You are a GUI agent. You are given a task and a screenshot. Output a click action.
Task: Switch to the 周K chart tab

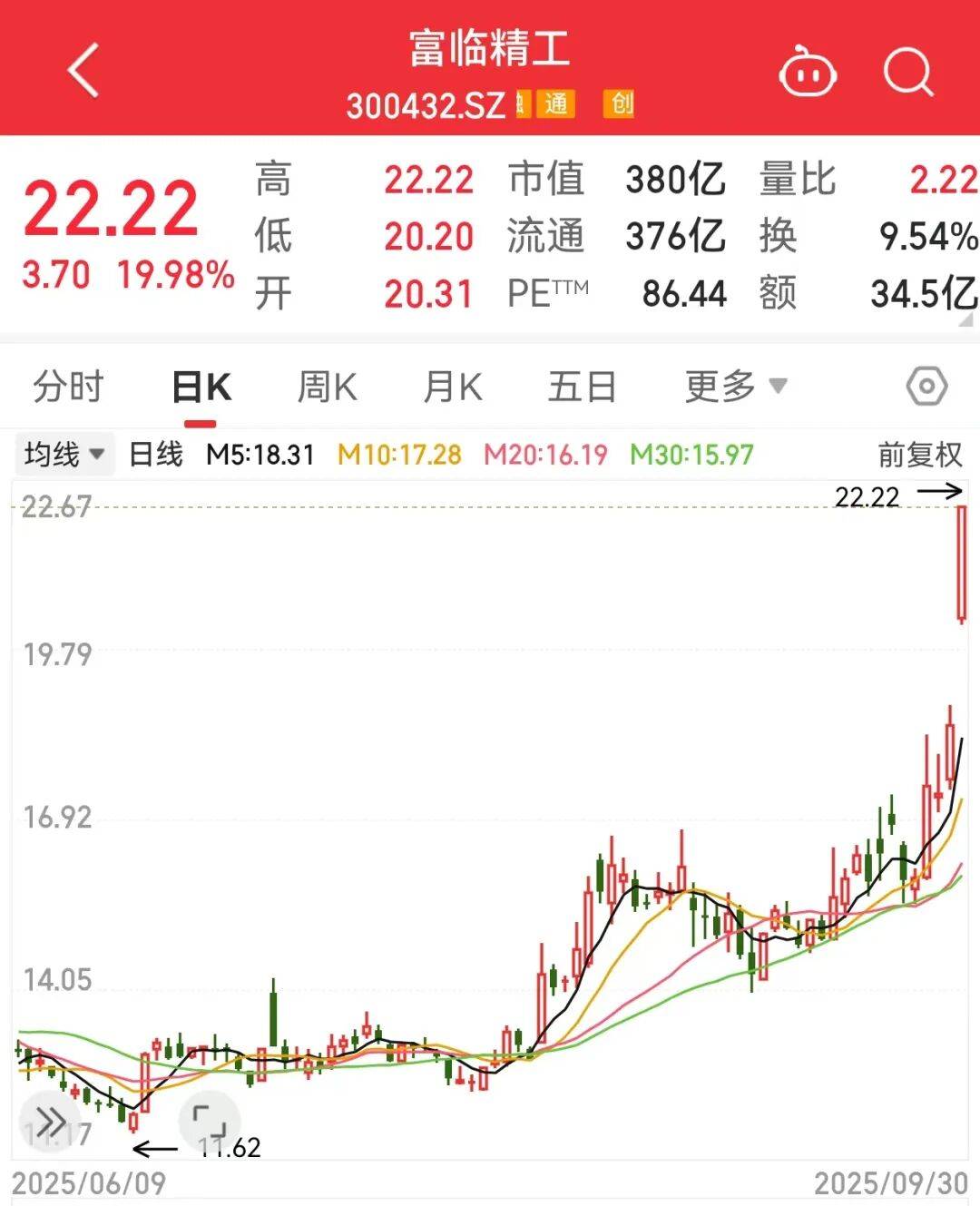pyautogui.click(x=327, y=387)
